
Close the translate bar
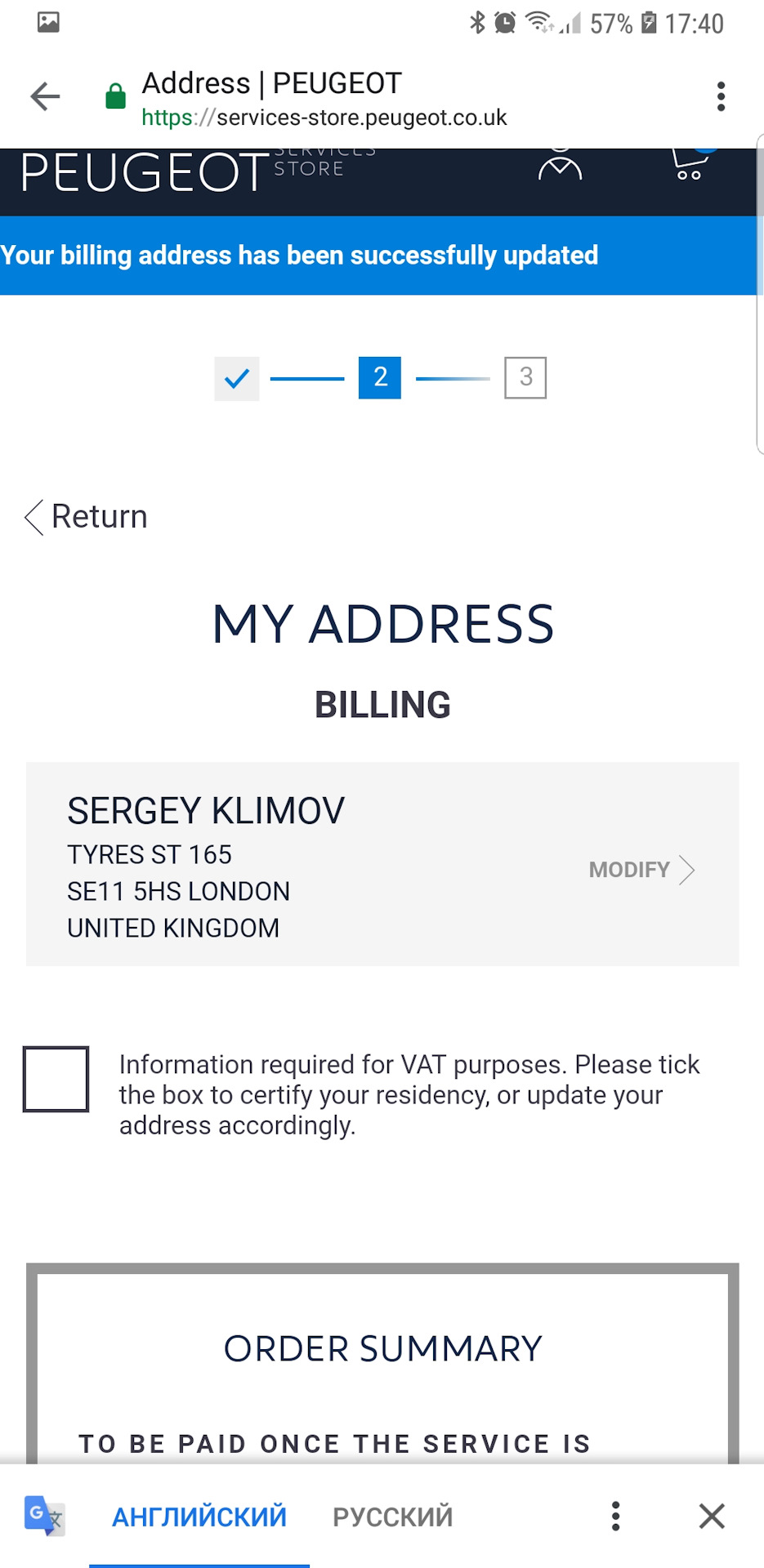point(712,1517)
